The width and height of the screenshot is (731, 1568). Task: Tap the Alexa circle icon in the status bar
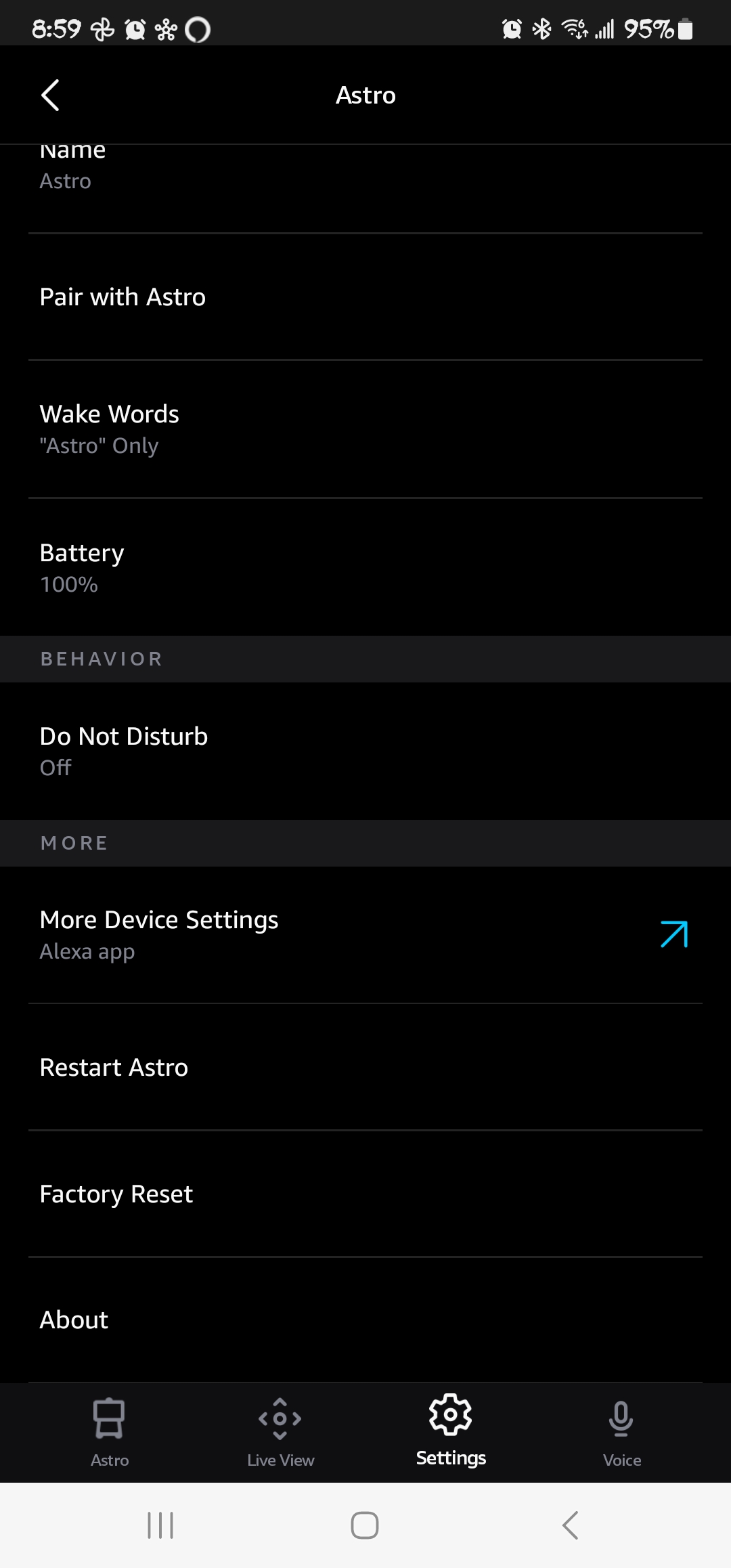[x=197, y=29]
